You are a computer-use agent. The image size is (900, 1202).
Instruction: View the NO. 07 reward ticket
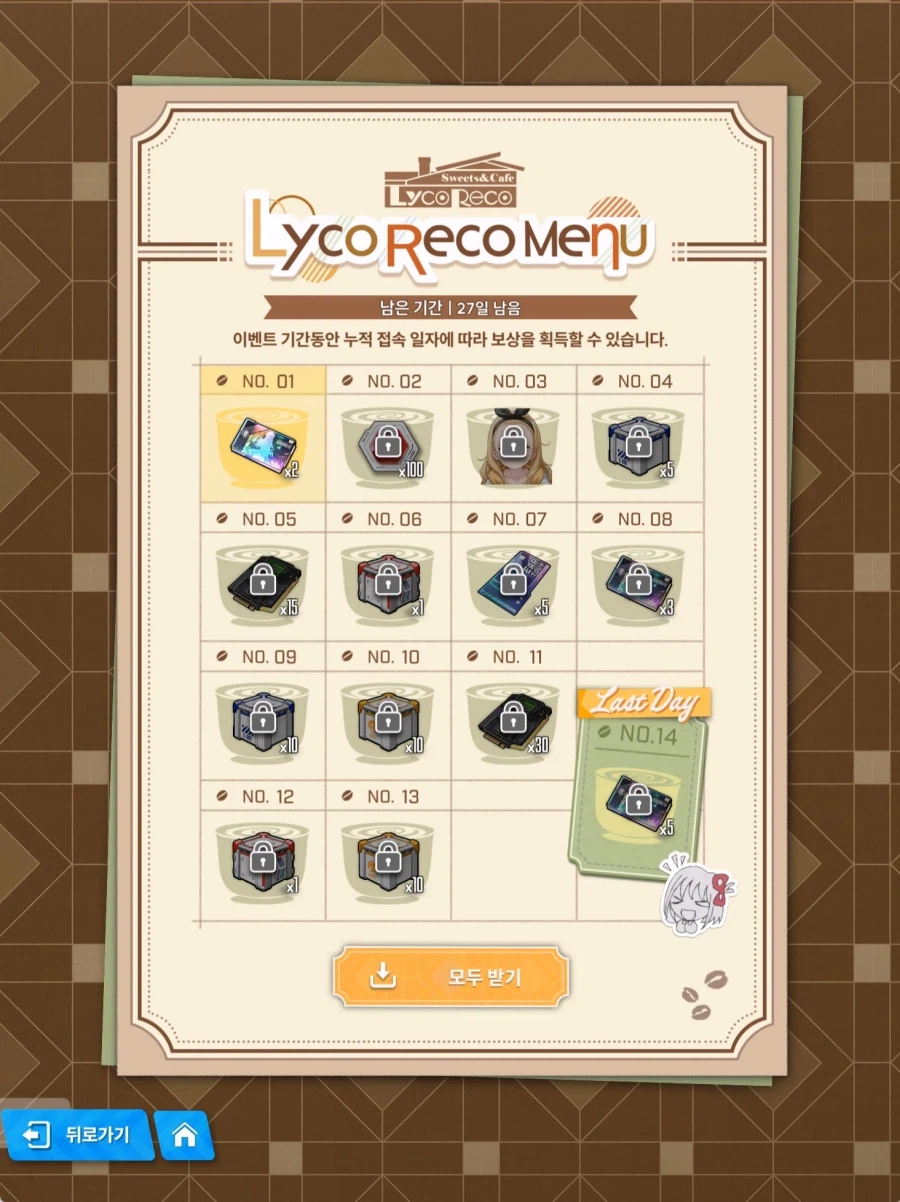pos(513,584)
